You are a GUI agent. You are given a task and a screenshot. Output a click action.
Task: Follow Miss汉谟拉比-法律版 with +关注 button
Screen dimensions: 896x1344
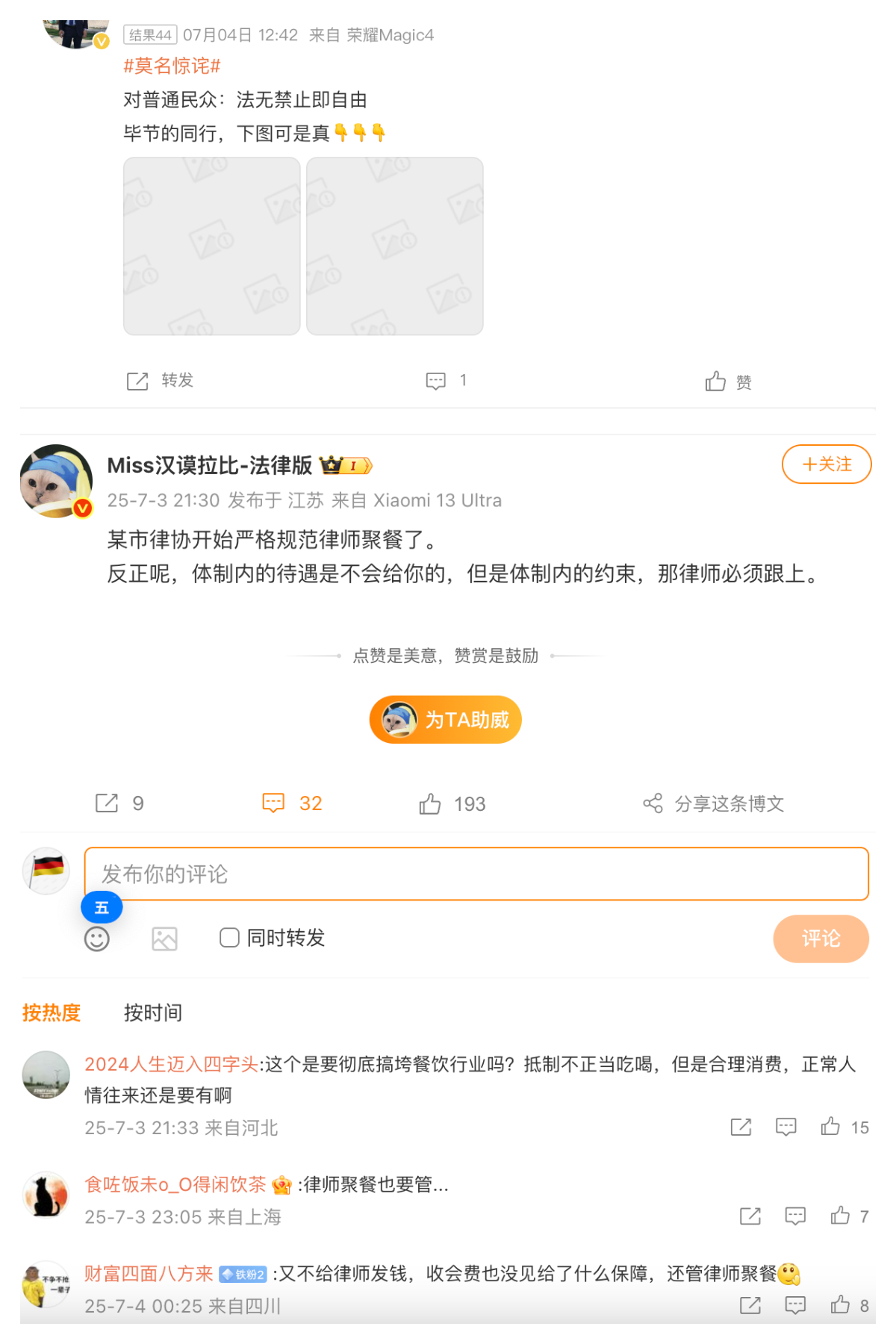tap(826, 464)
